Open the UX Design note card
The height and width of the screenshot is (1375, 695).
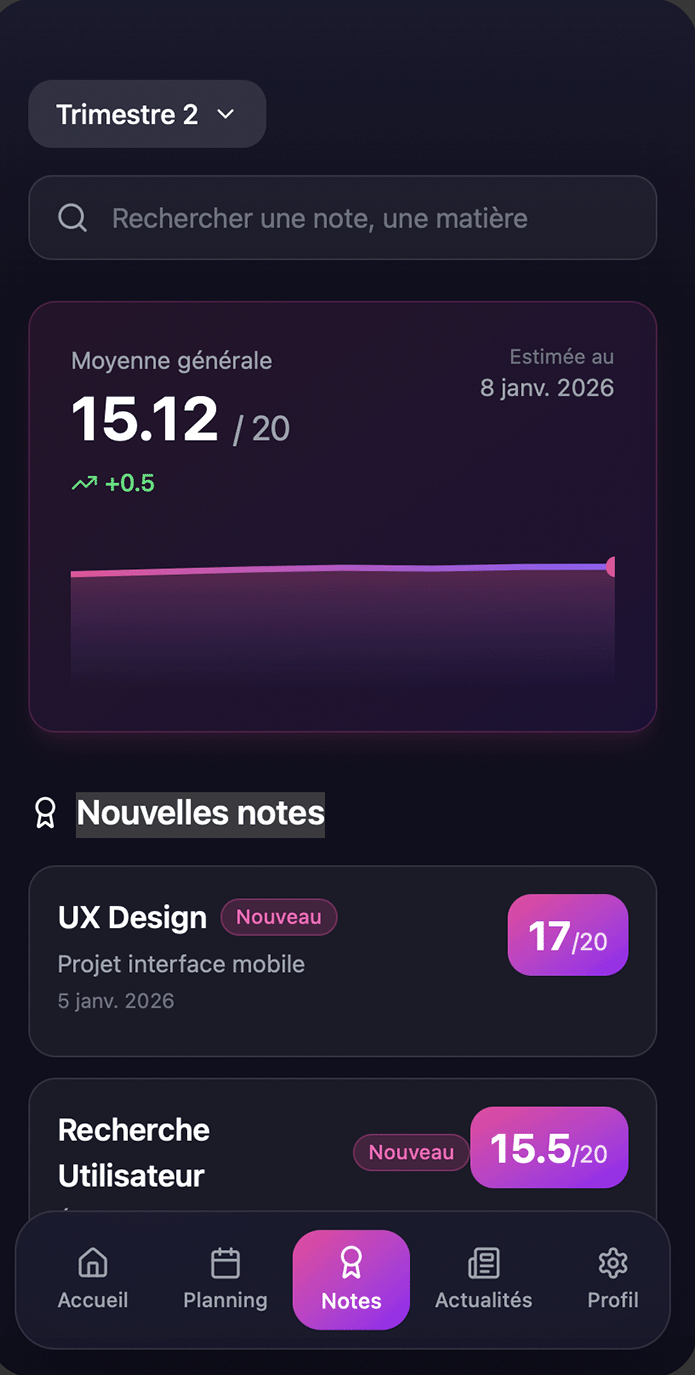tap(342, 961)
